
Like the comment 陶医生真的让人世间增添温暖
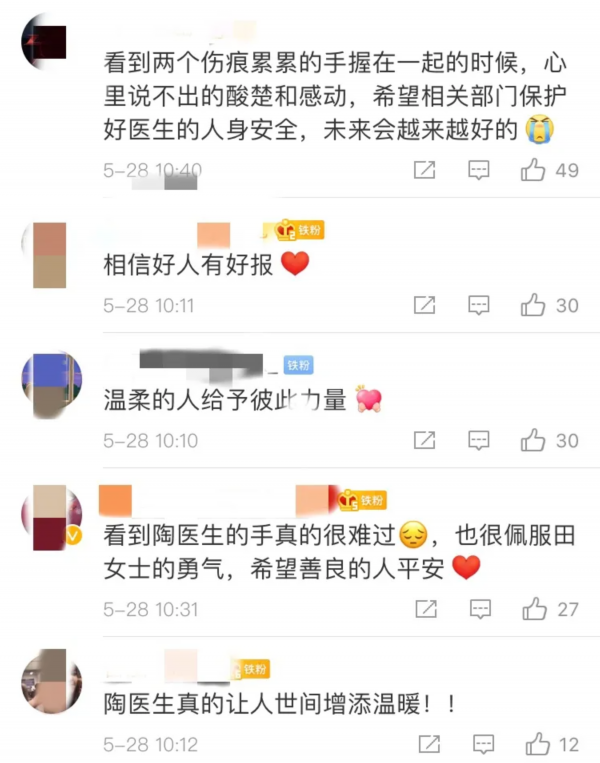(537, 744)
